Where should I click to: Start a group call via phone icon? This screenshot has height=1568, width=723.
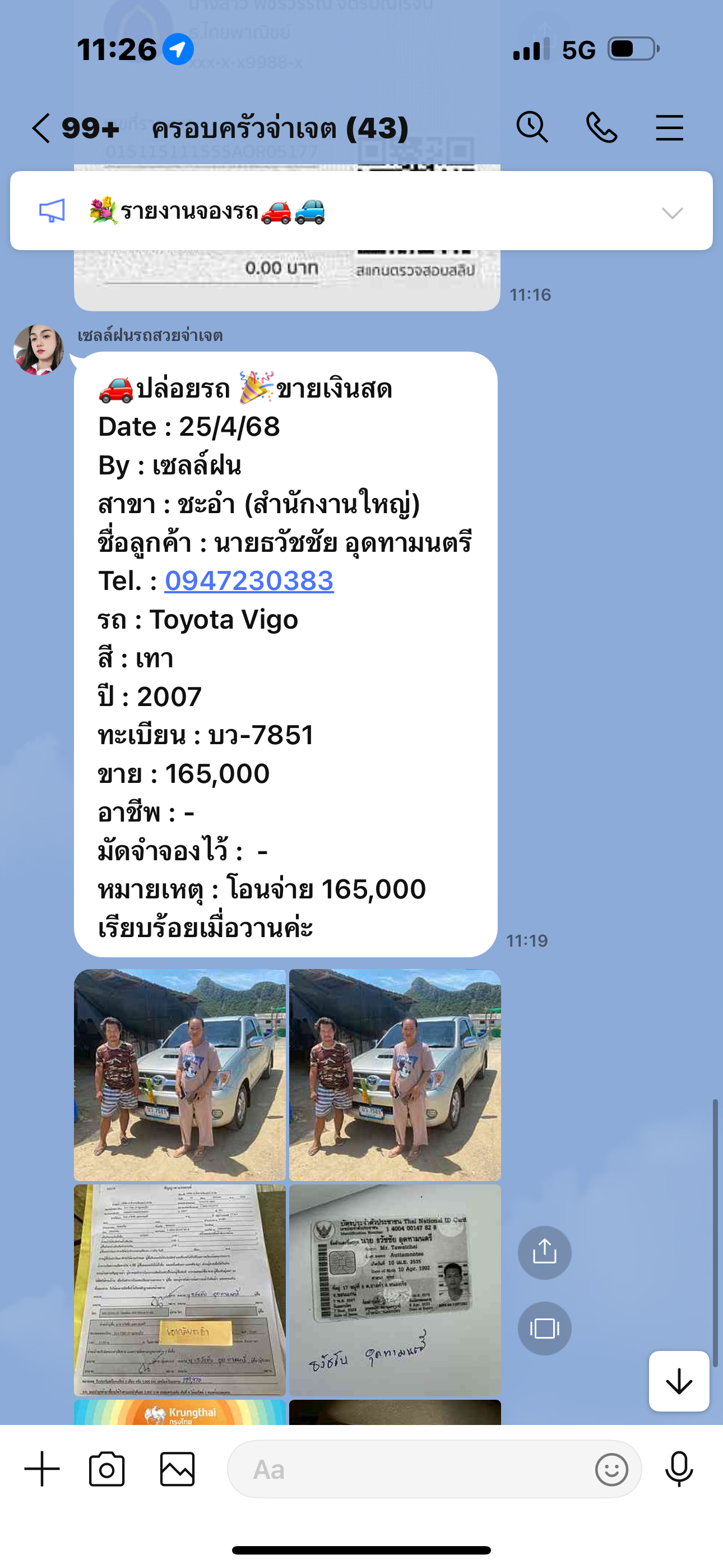coord(601,128)
